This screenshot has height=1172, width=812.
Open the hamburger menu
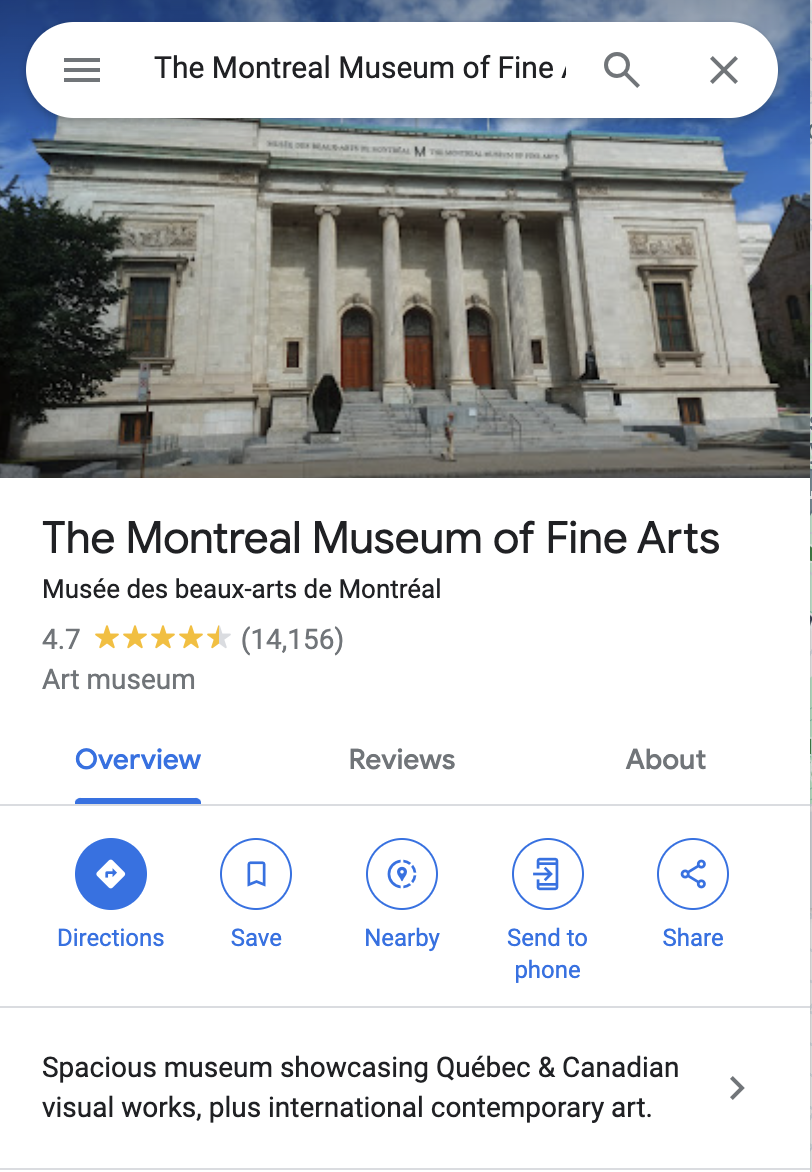82,70
